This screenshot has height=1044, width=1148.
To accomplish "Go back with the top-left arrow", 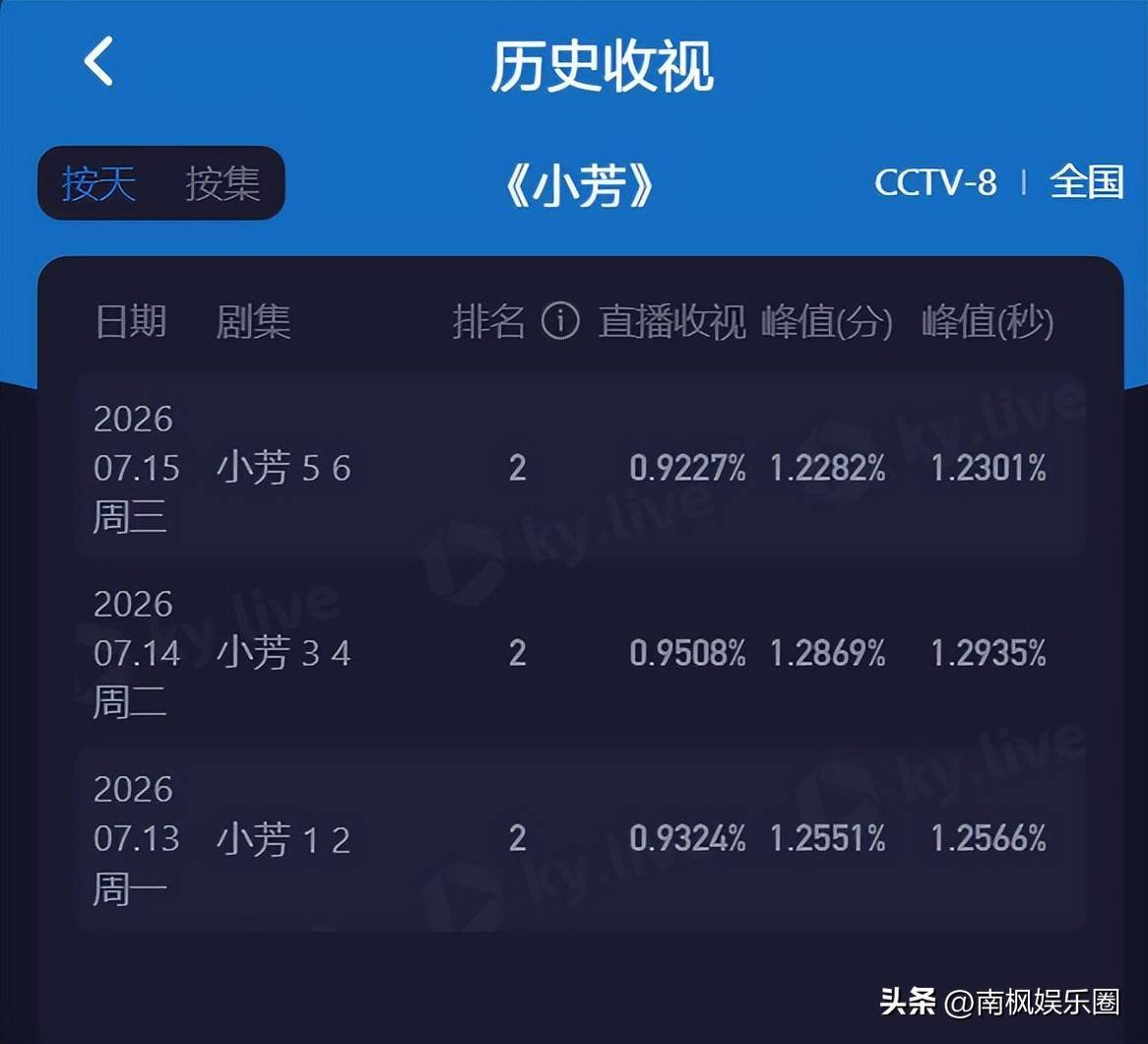I will (98, 61).
